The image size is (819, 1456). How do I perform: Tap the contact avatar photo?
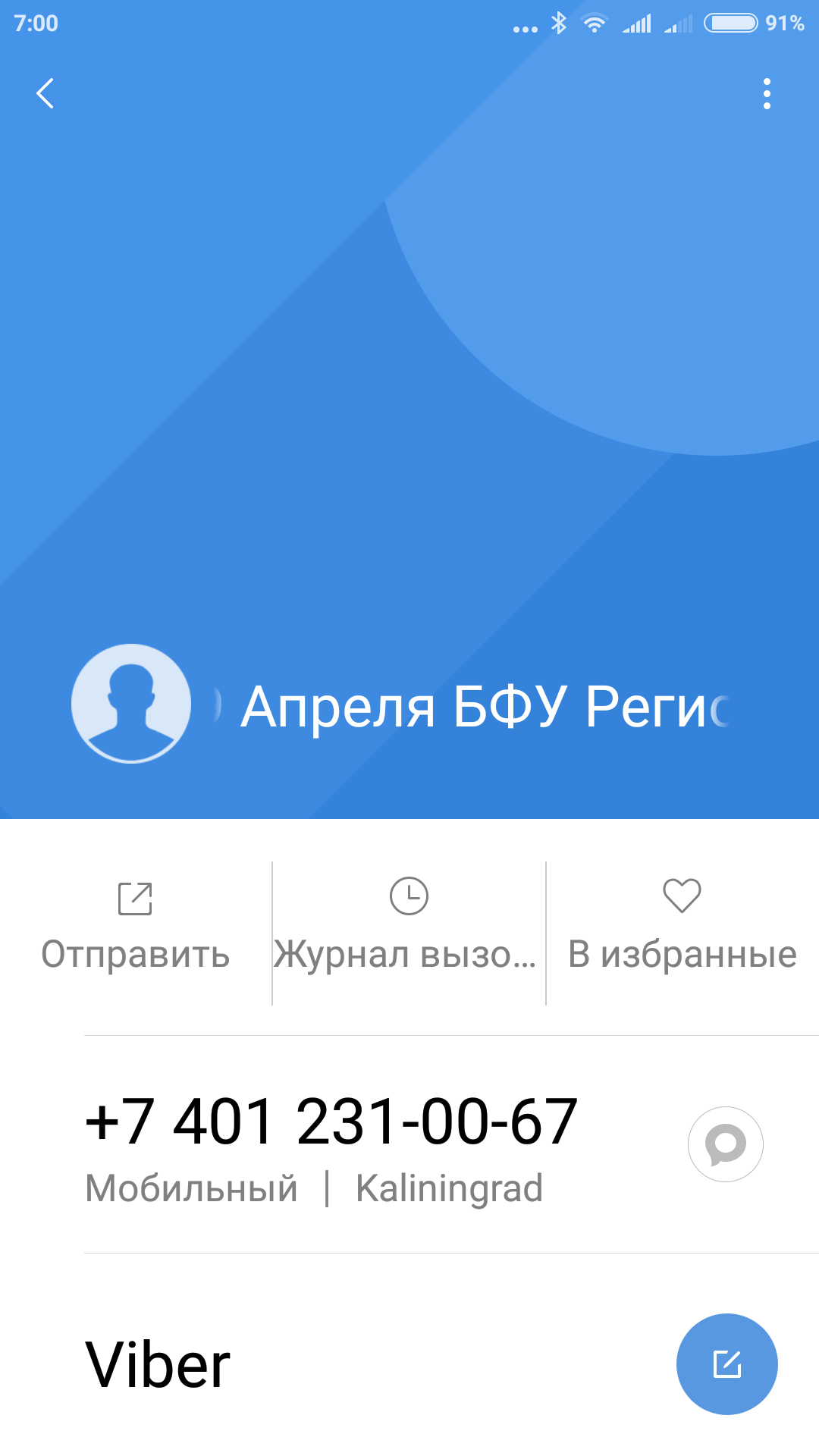pos(131,704)
